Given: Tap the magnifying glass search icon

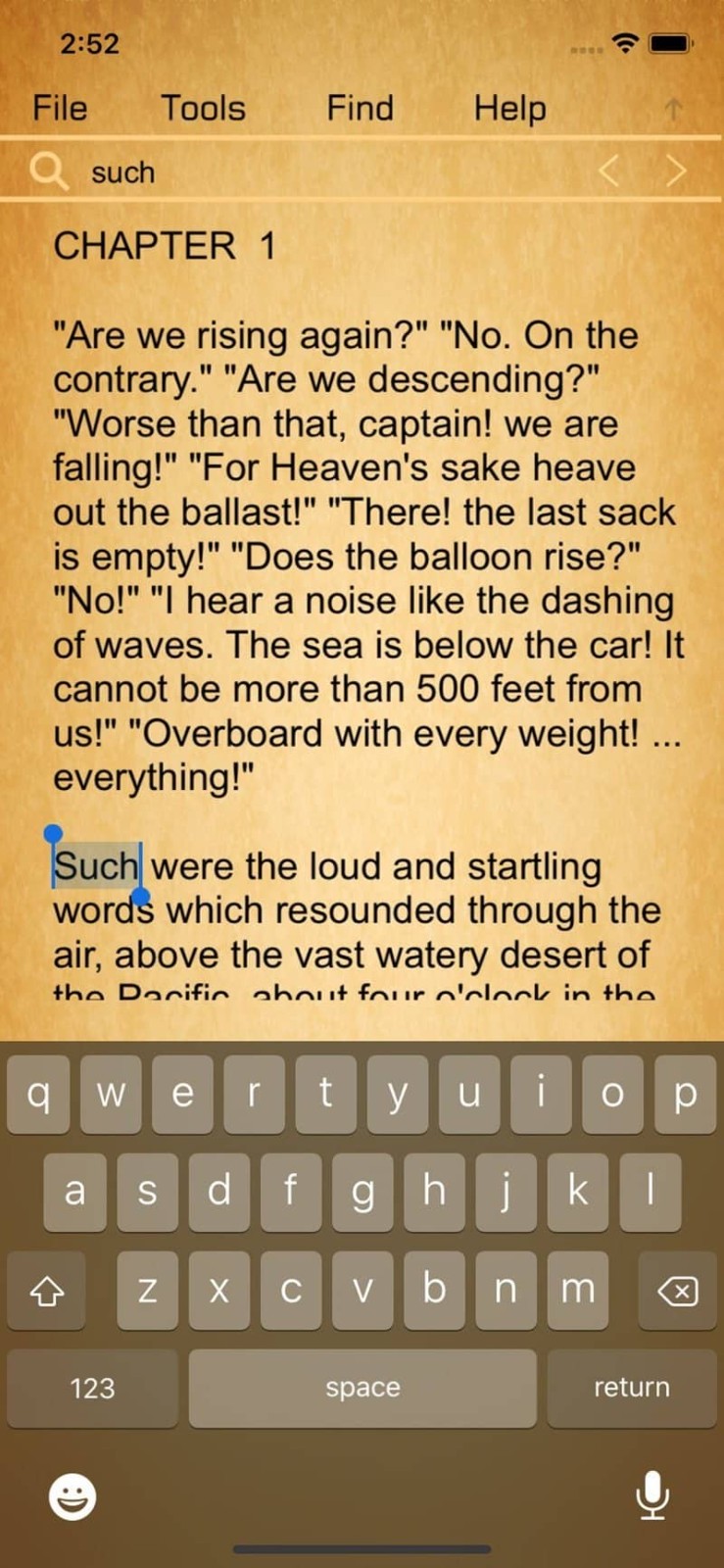Looking at the screenshot, I should coord(48,171).
